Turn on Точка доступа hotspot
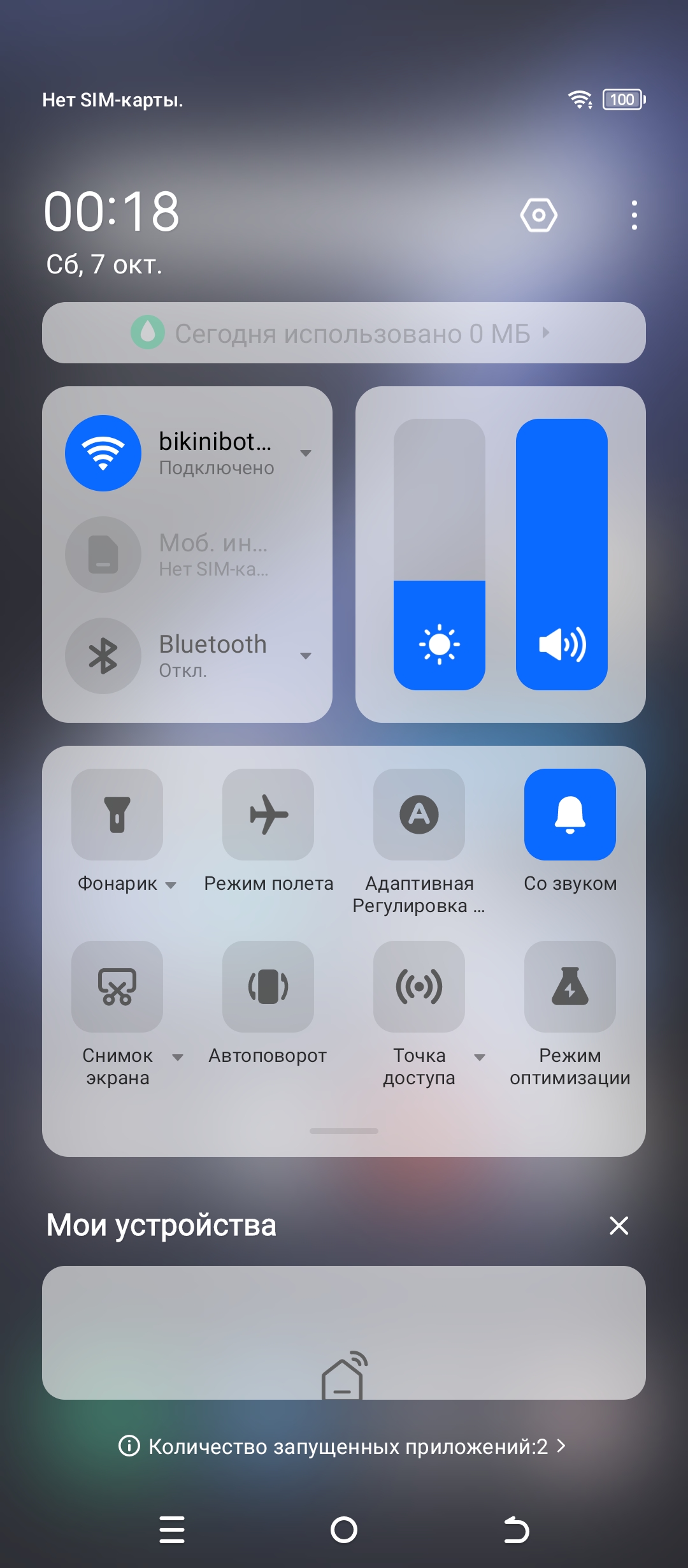Viewport: 688px width, 1568px height. coord(419,987)
